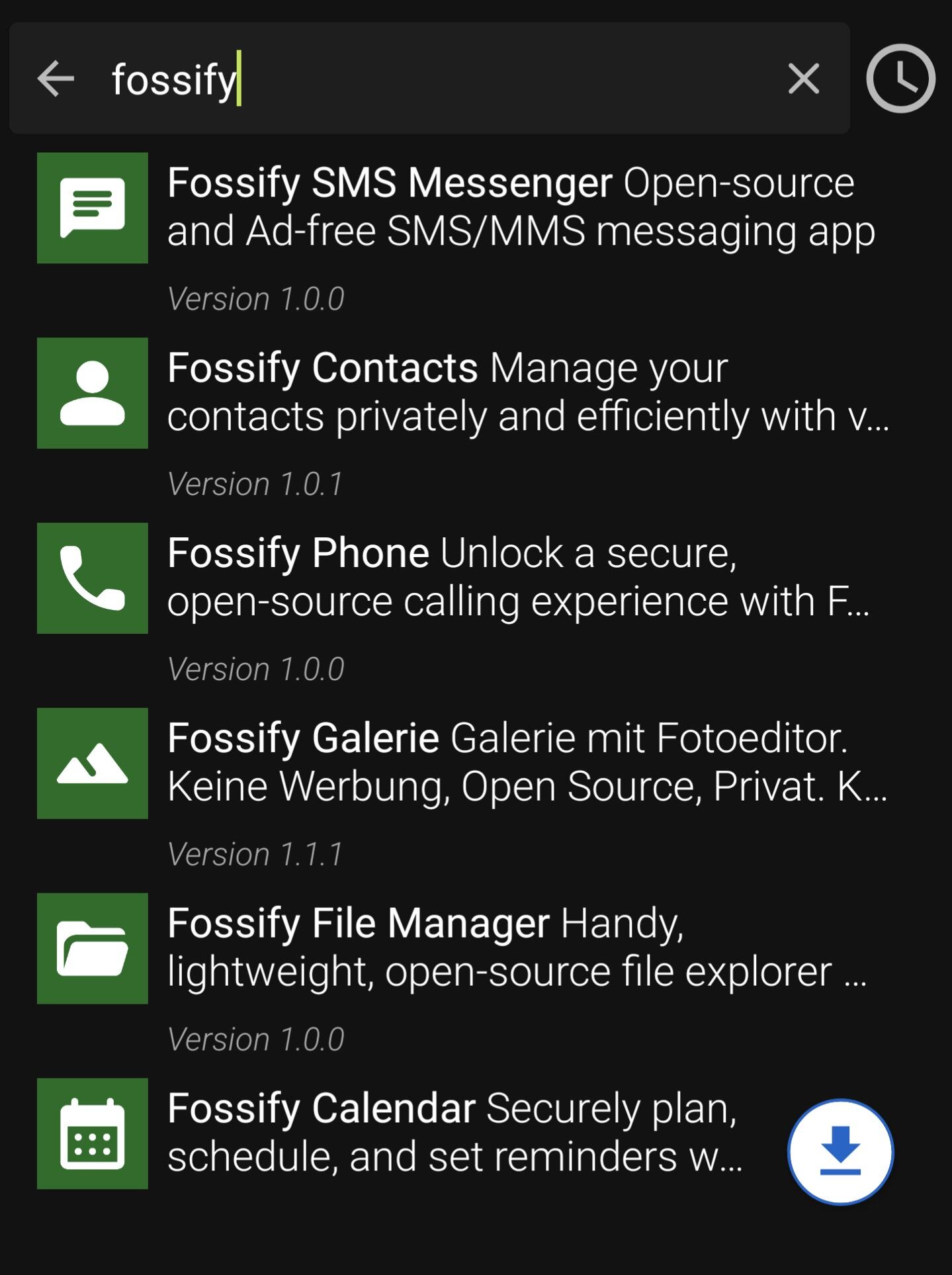Tap the Version 1.1.1 label under Galerie

click(255, 854)
